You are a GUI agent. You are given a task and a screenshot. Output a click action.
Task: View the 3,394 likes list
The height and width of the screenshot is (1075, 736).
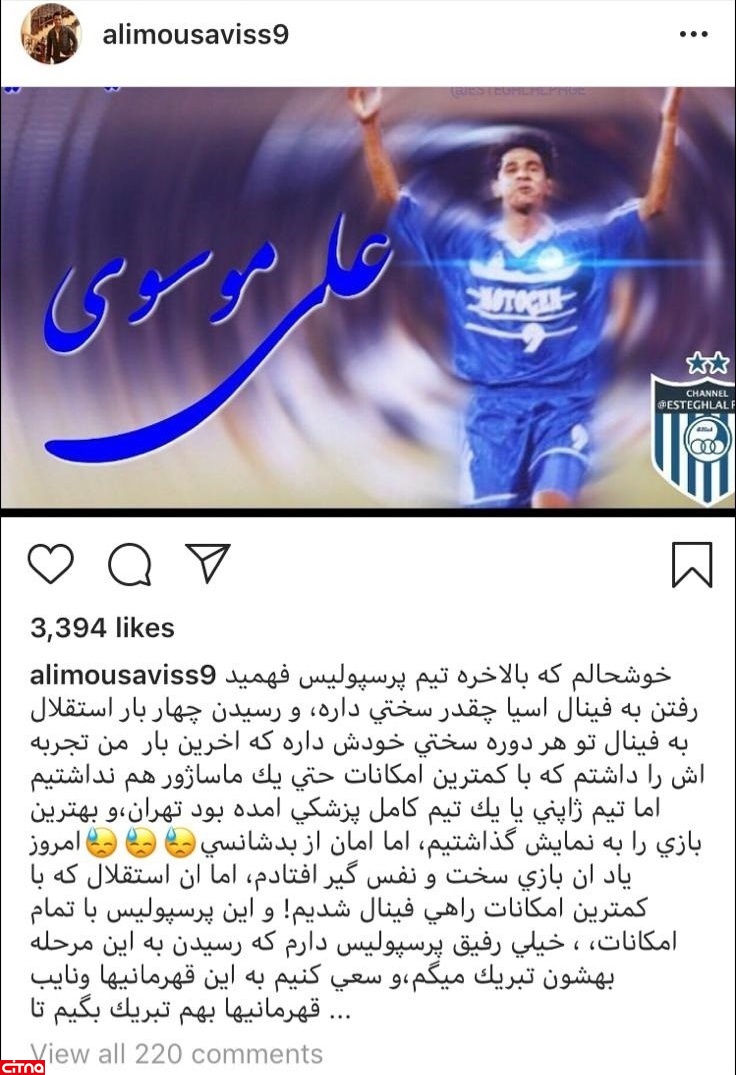coord(102,628)
